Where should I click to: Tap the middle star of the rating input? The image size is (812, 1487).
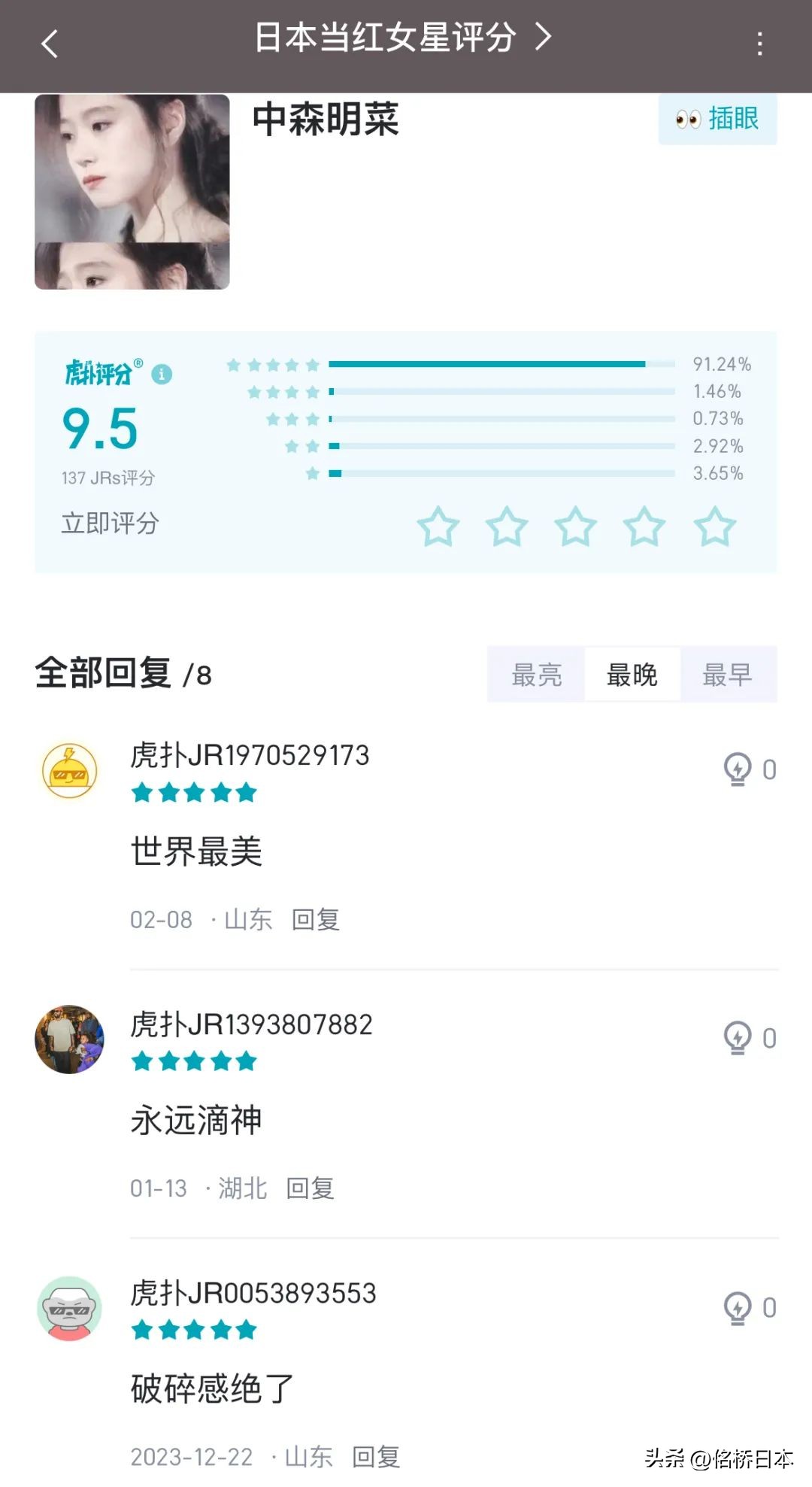click(x=577, y=528)
